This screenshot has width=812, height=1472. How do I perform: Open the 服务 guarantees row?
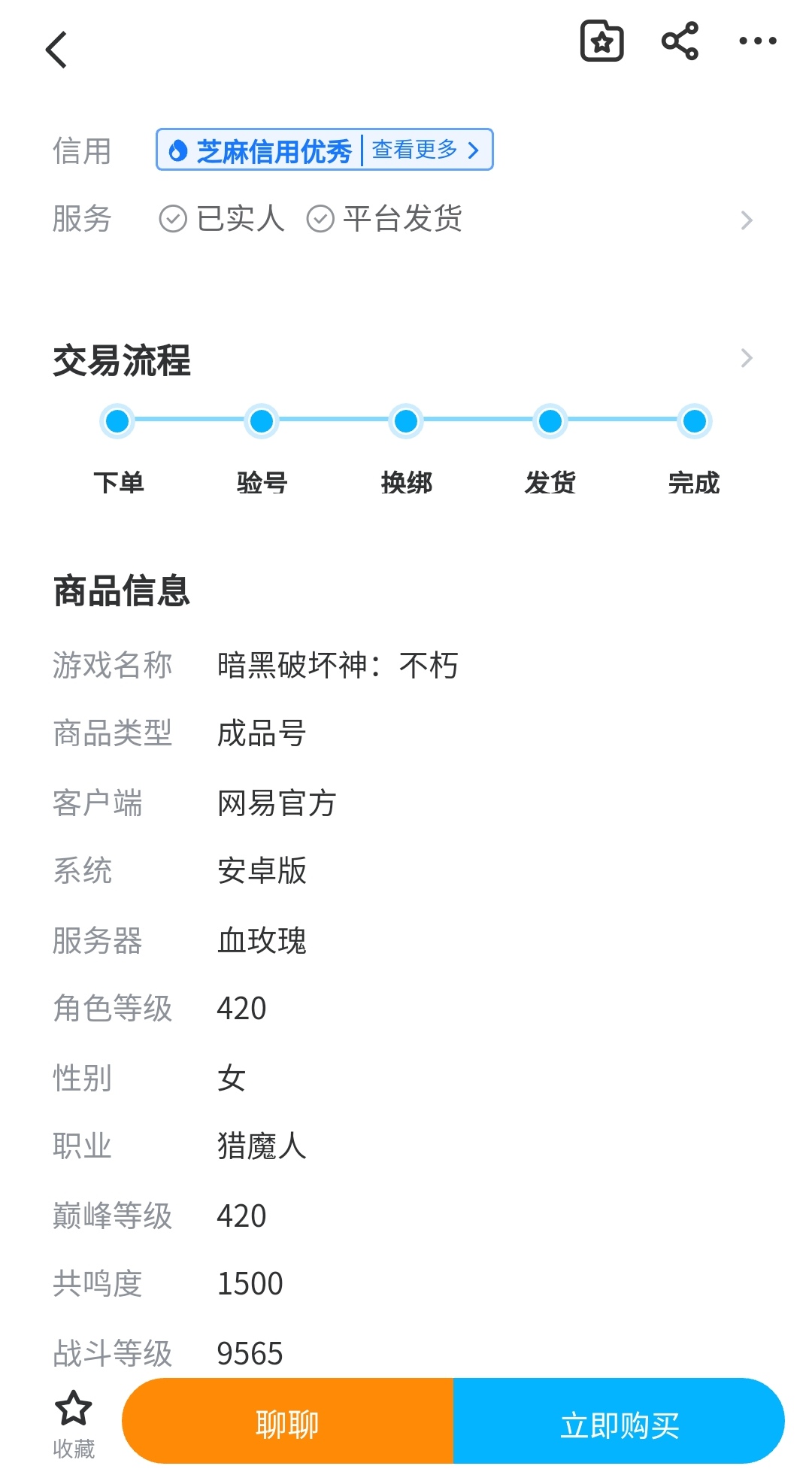745,220
